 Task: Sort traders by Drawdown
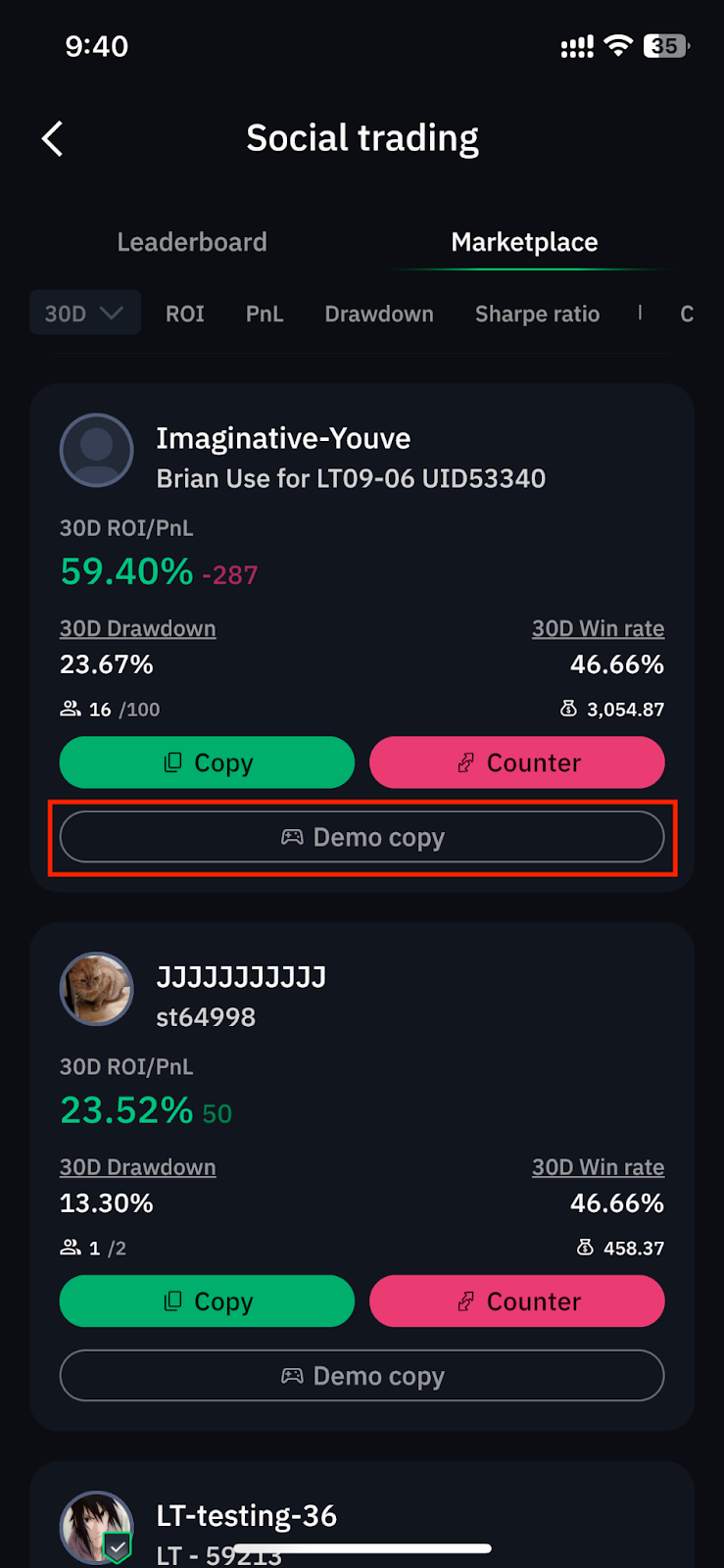[379, 314]
